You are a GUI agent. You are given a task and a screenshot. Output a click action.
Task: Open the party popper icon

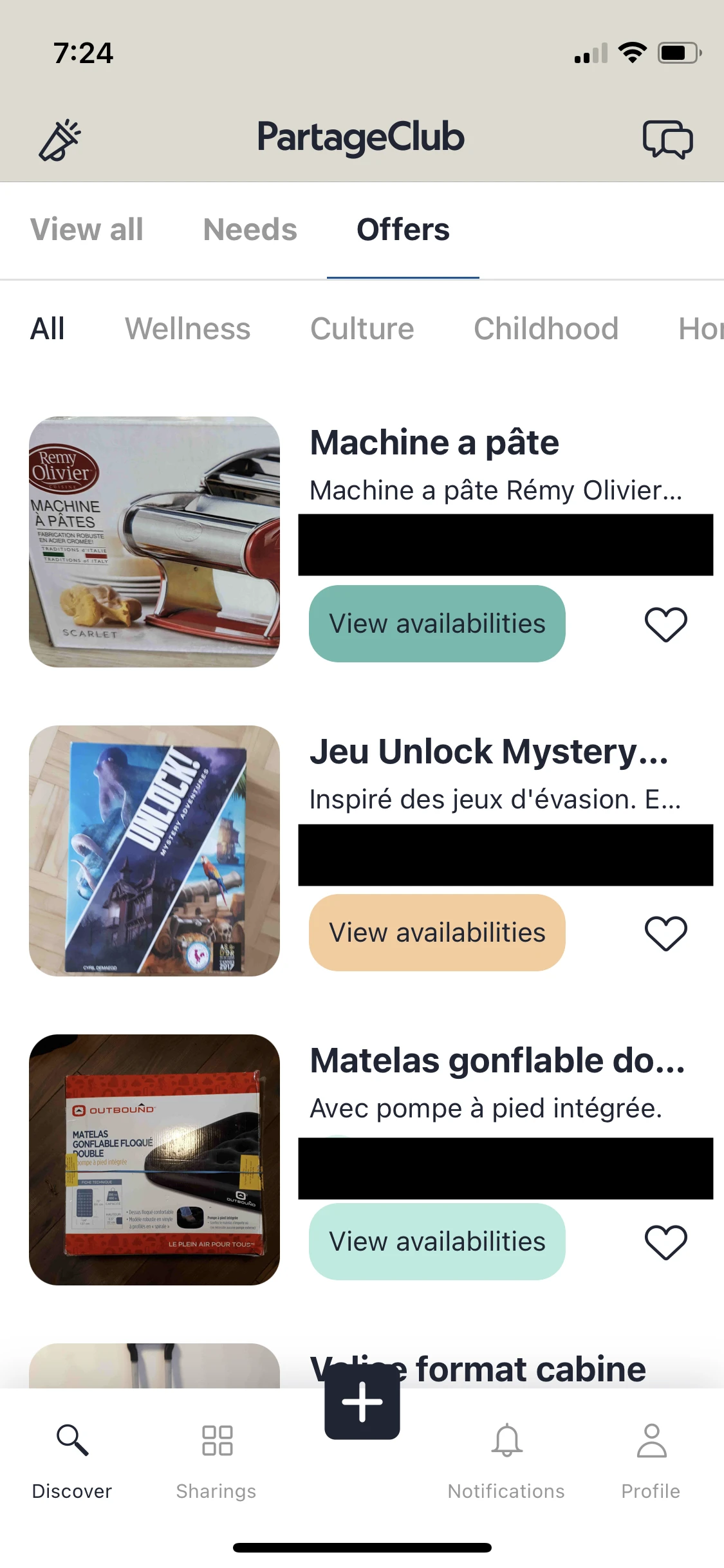tap(60, 140)
